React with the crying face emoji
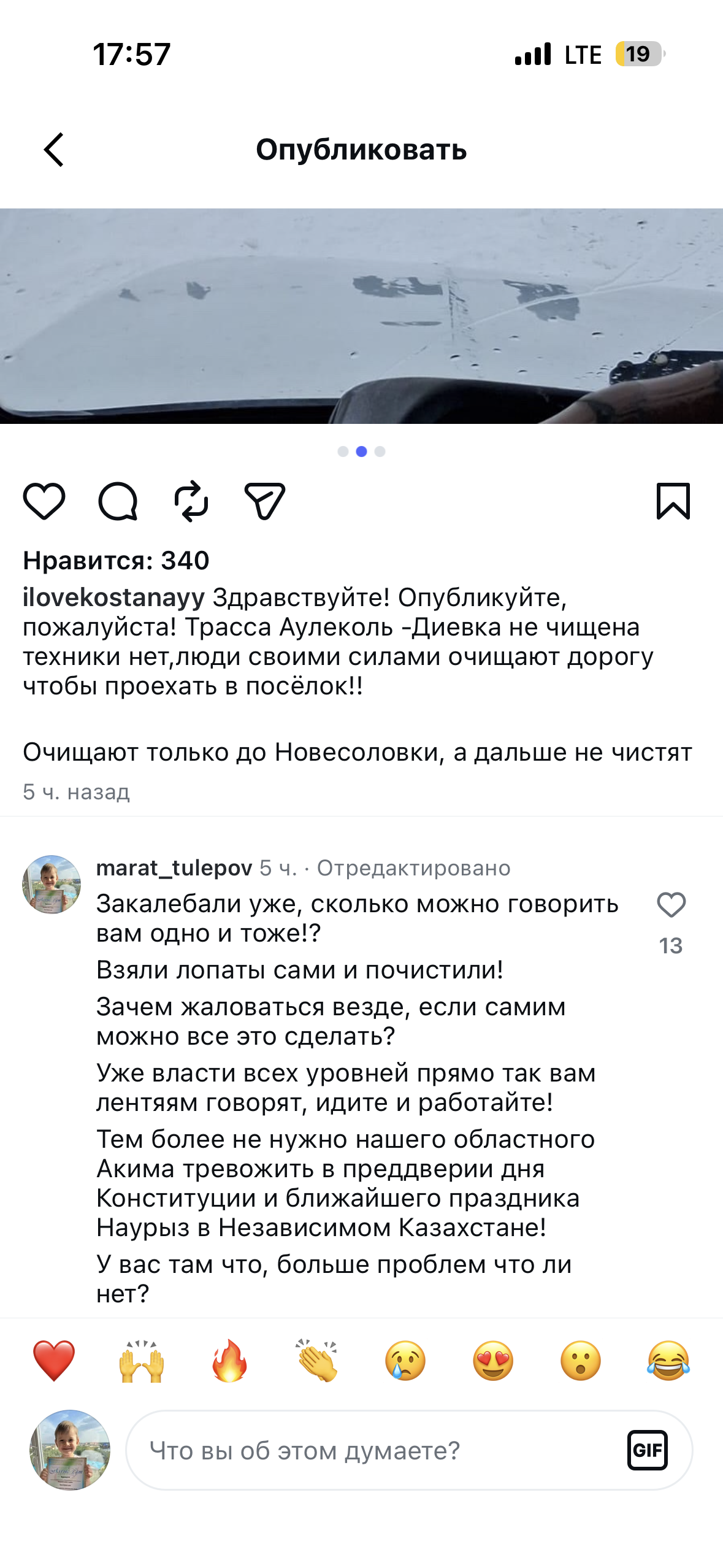Screen dimensions: 723x1568 (405, 1360)
